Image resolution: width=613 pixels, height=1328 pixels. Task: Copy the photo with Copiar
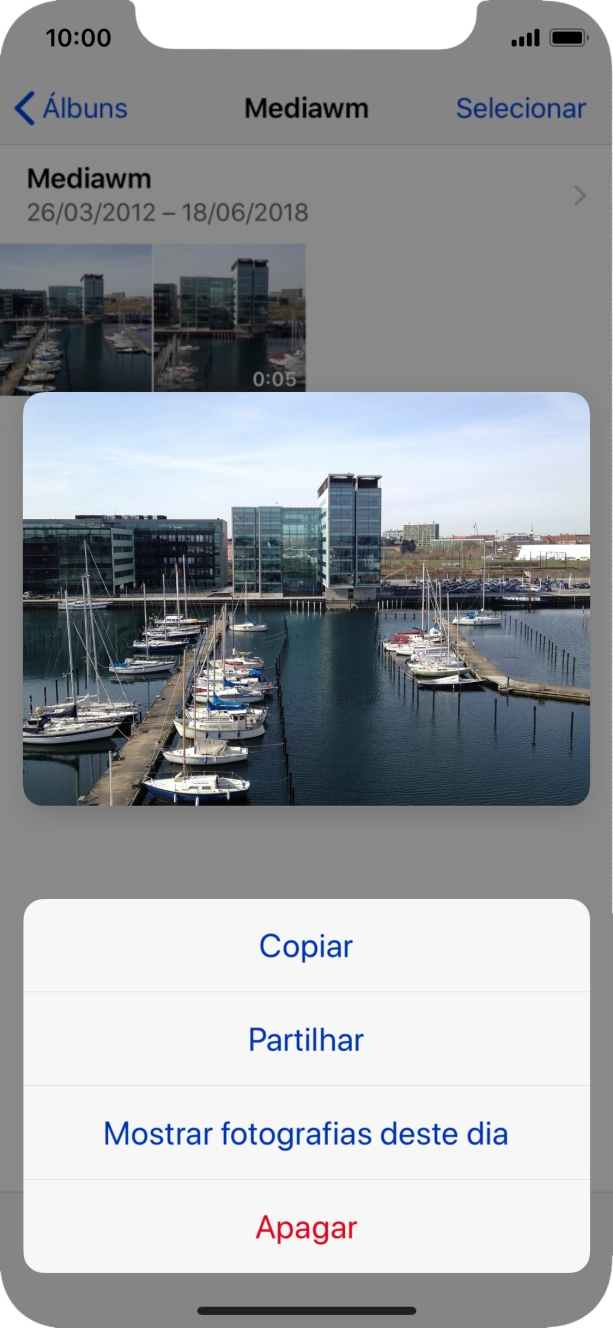306,946
